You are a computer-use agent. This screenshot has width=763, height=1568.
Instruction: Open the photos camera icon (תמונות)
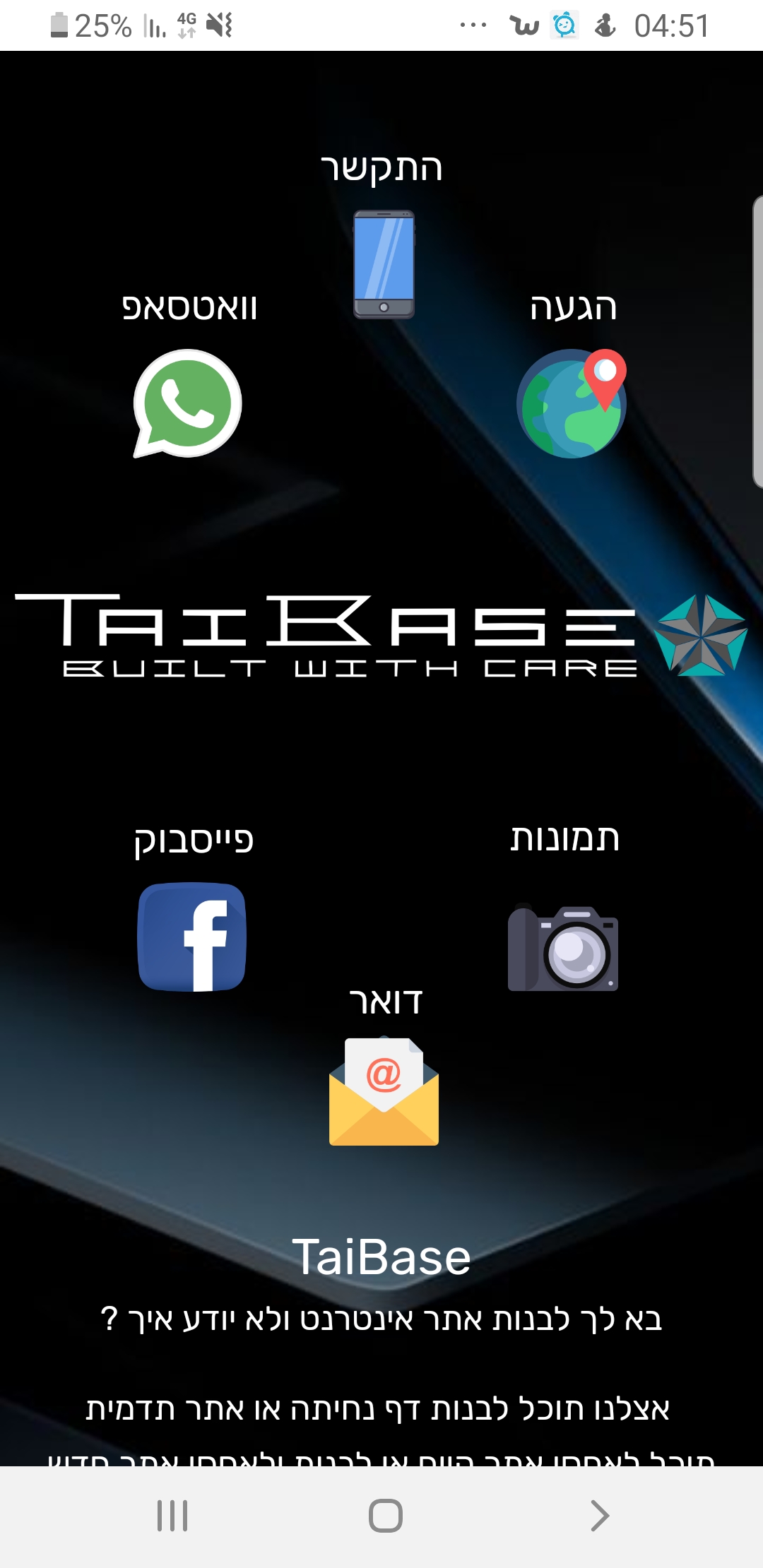point(563,948)
